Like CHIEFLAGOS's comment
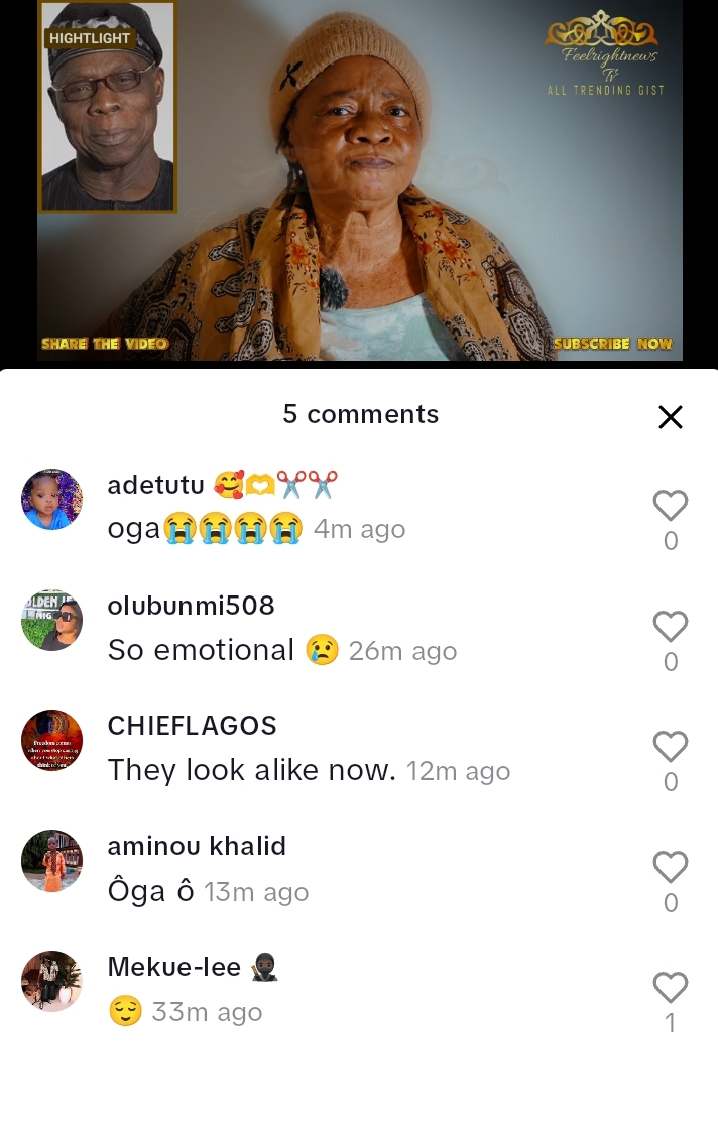 (x=670, y=748)
